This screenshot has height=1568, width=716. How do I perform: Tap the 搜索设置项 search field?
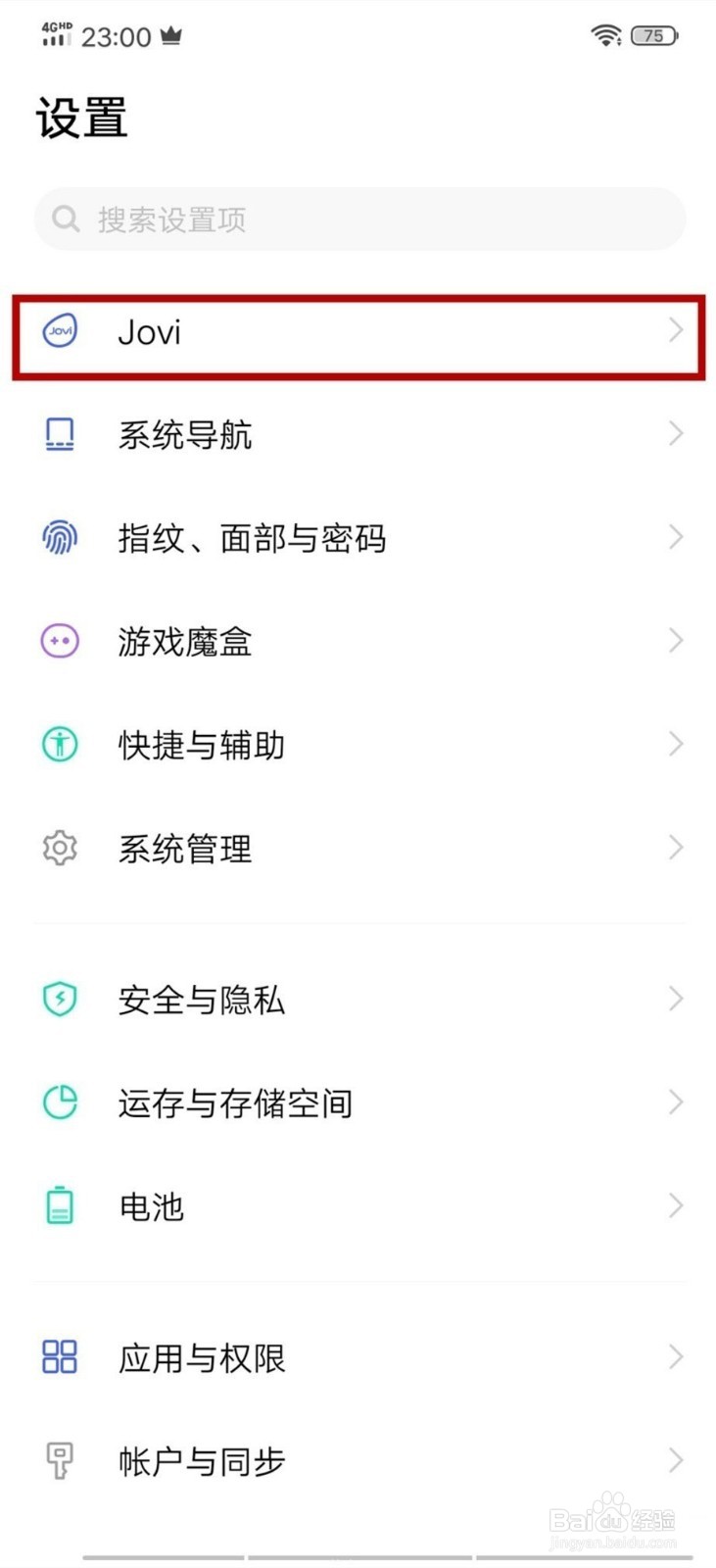(358, 219)
